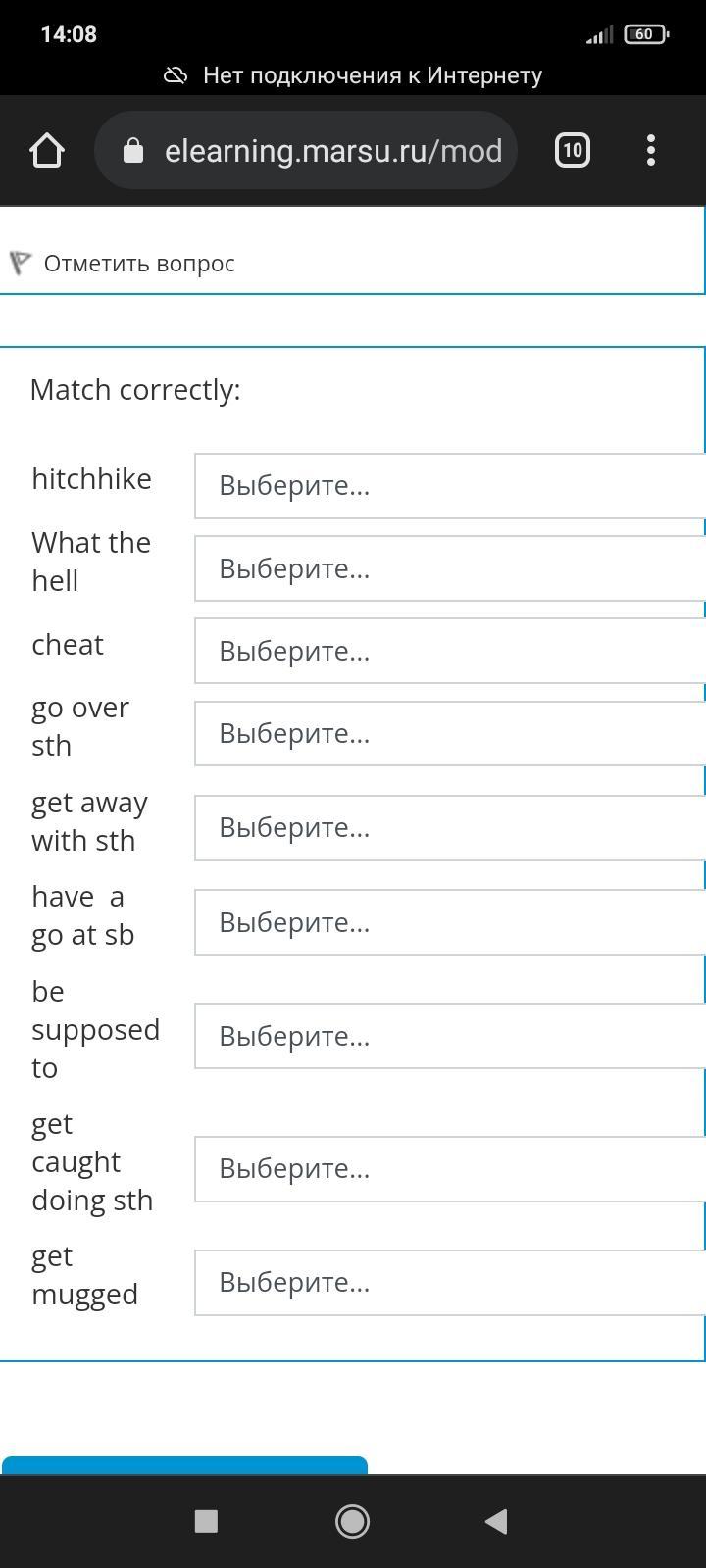The width and height of the screenshot is (706, 1568).
Task: Expand the dropdown for get mugged
Action: [x=450, y=1283]
